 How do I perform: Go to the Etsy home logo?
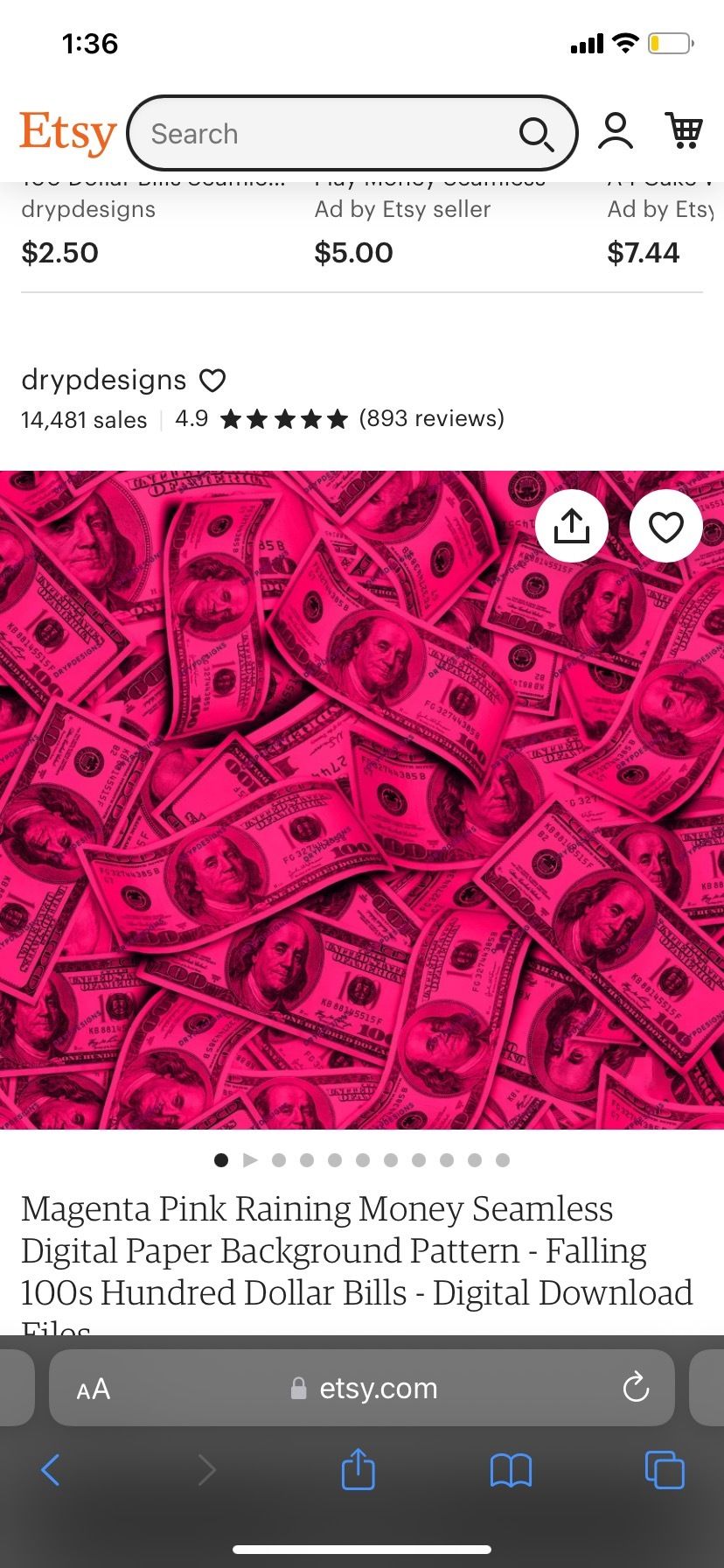coord(67,133)
